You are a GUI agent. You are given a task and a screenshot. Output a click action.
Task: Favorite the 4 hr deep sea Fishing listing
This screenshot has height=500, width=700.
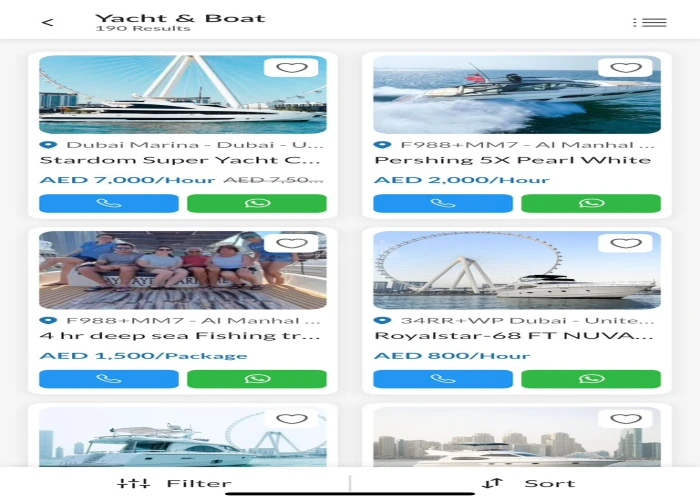pos(291,243)
